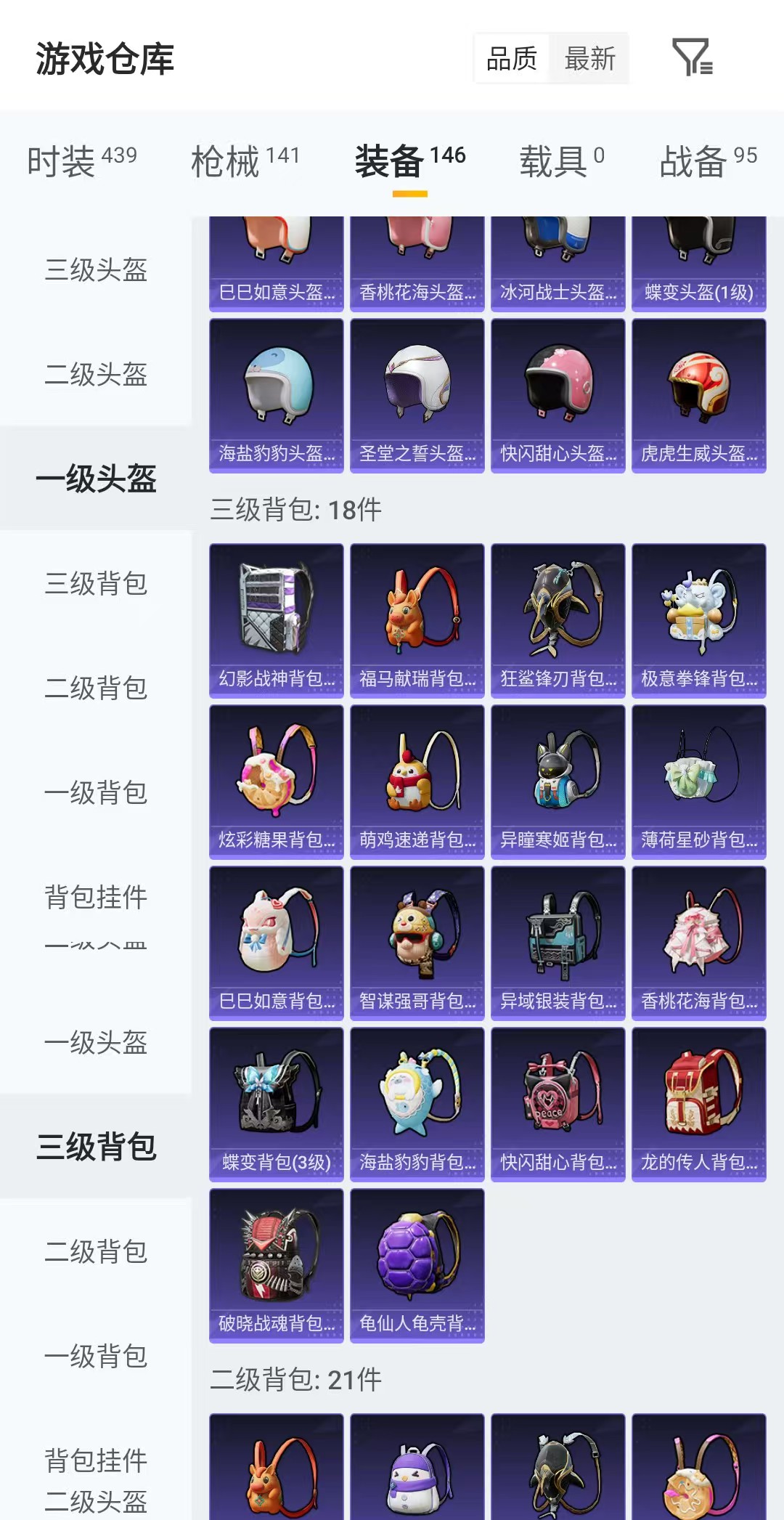Choose the 二级头盔 sidebar entry
Image resolution: width=784 pixels, height=1520 pixels.
94,375
